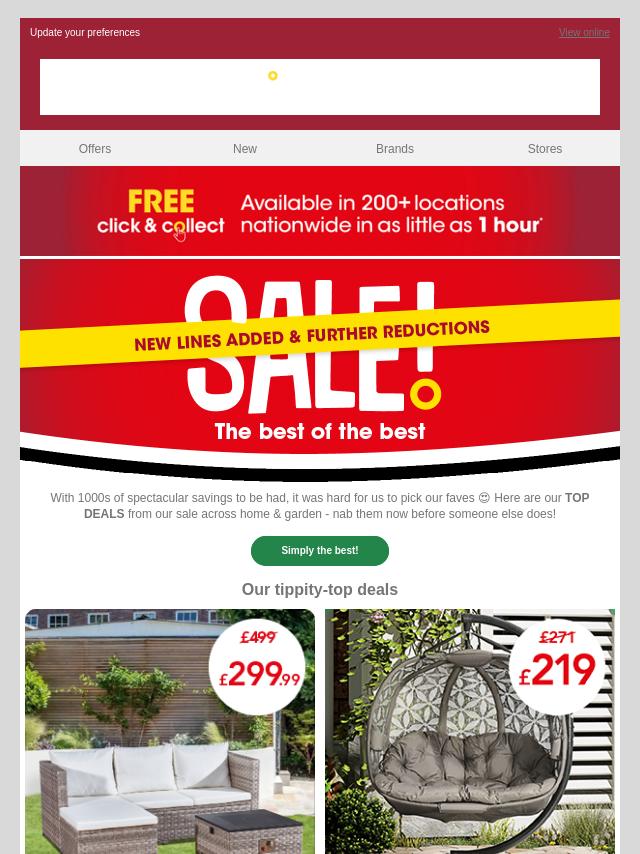Select the New menu item
This screenshot has height=854, width=640.
click(245, 149)
